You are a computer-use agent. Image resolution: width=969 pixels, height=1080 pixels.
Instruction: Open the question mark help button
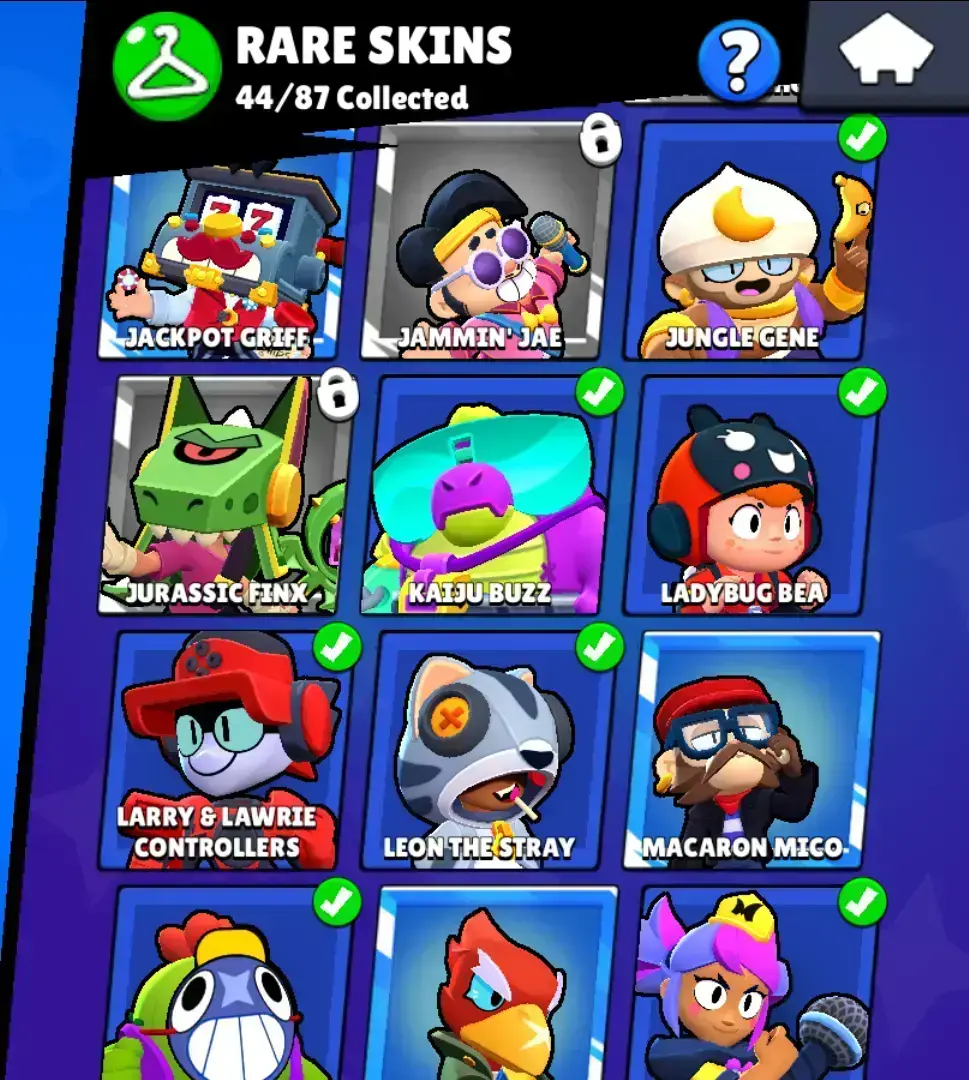coord(738,61)
